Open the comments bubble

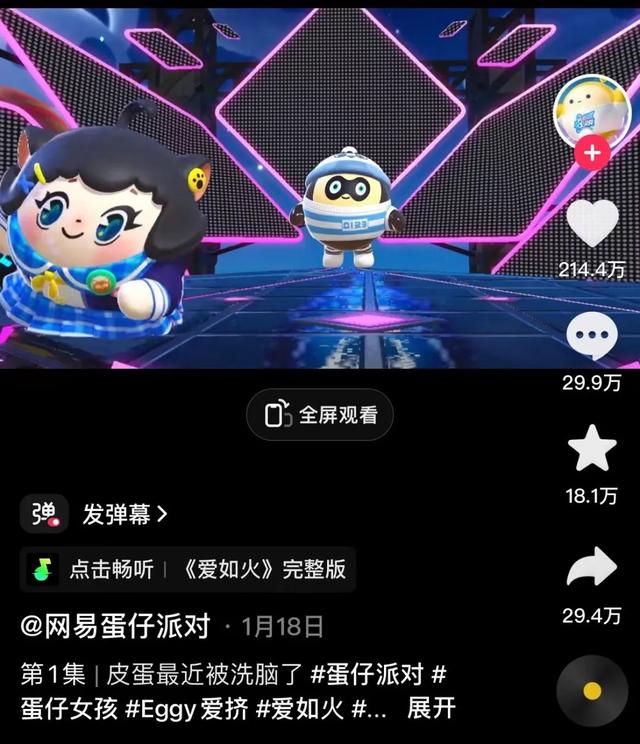[x=592, y=338]
